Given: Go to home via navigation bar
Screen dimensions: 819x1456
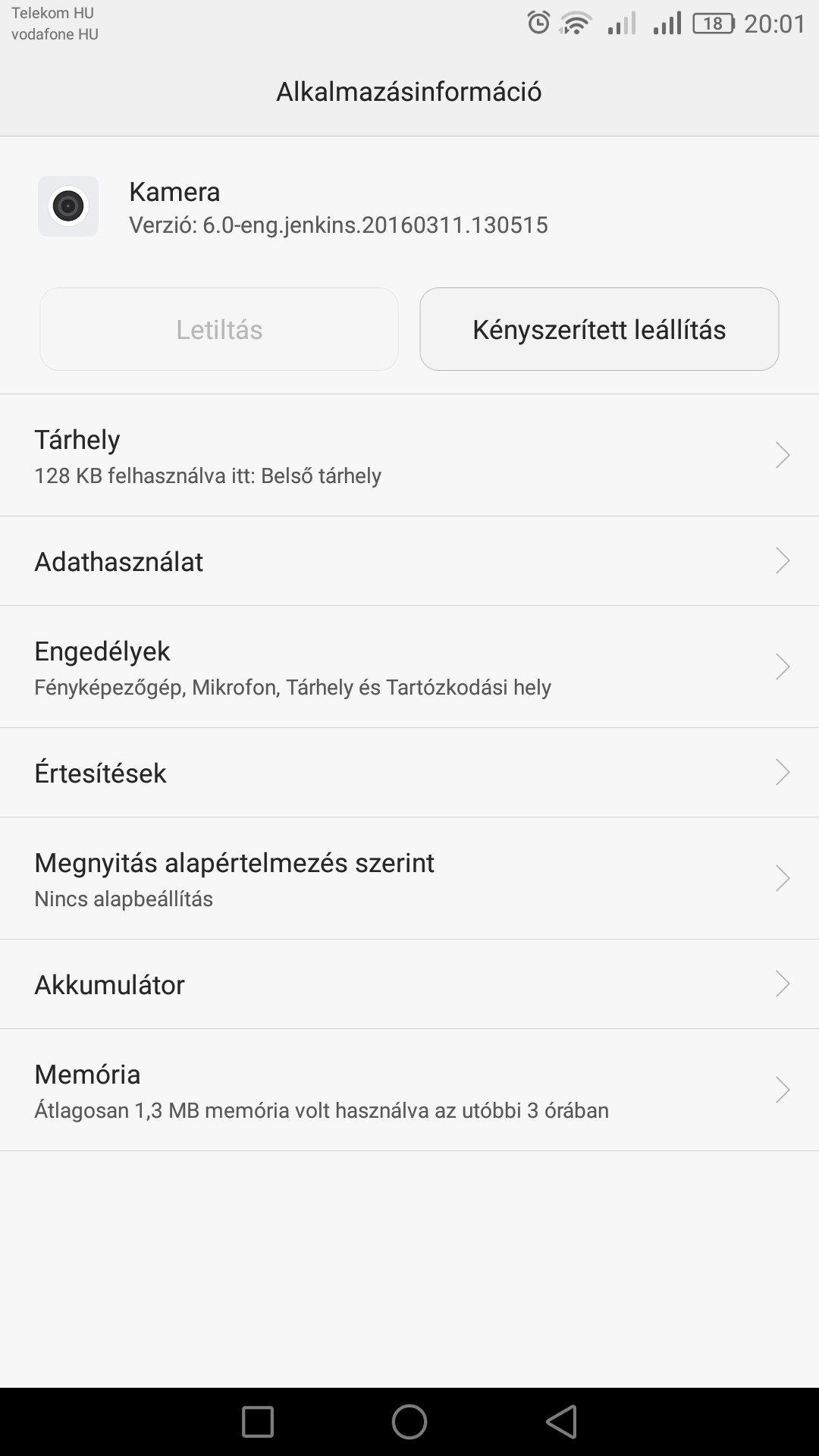Looking at the screenshot, I should pyautogui.click(x=409, y=1422).
